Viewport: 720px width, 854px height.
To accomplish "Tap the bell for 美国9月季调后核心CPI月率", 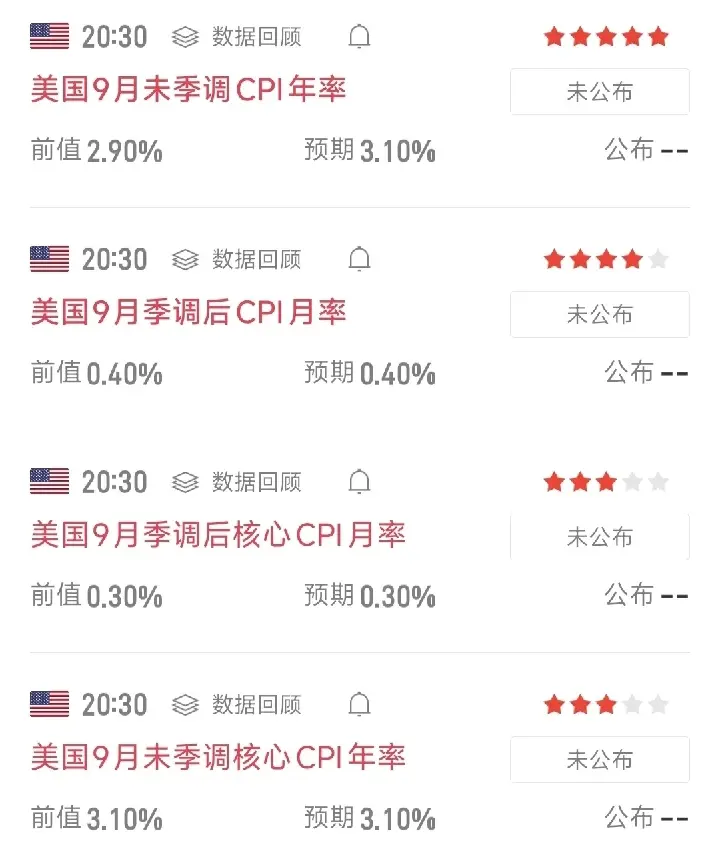I will 359,483.
